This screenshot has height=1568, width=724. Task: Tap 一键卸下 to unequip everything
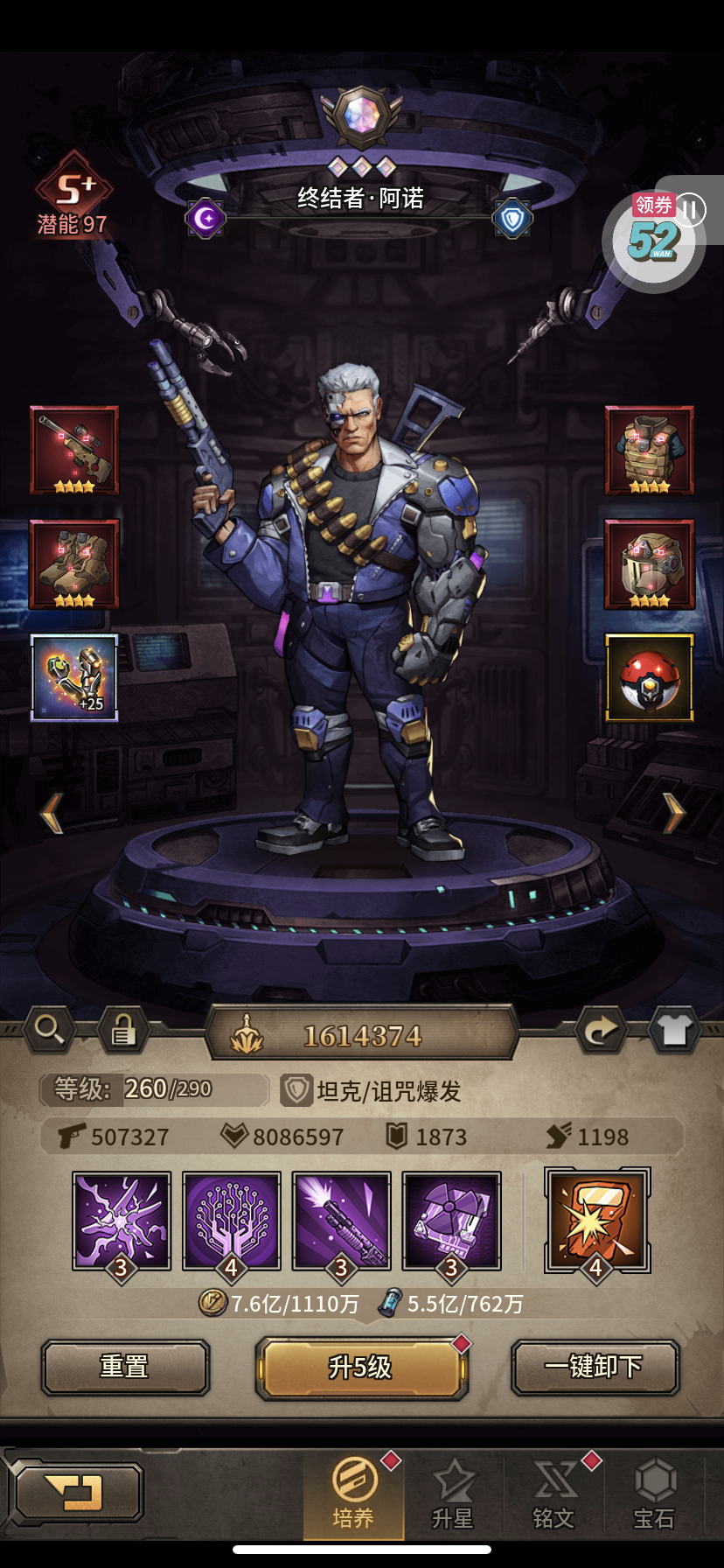[595, 1367]
